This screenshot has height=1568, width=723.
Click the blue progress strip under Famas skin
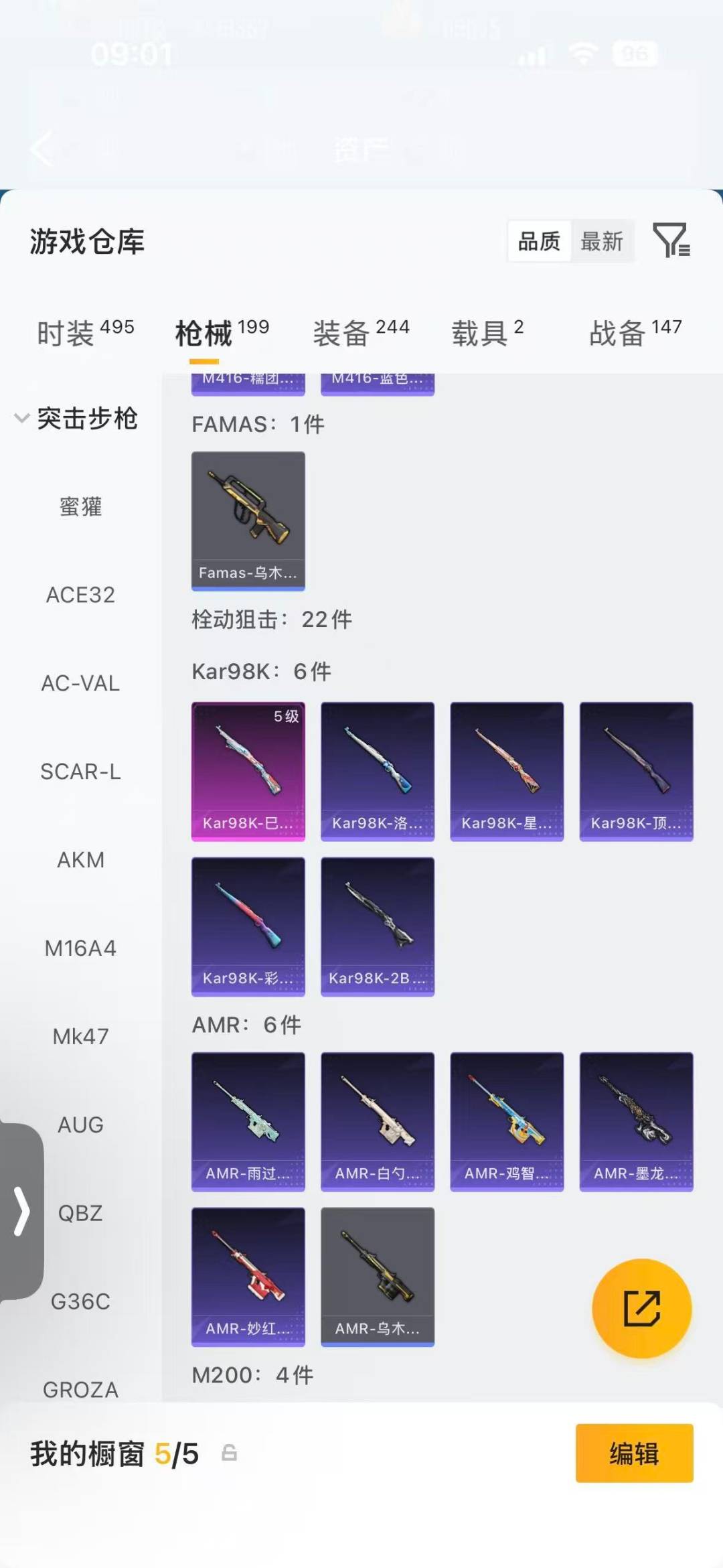248,588
